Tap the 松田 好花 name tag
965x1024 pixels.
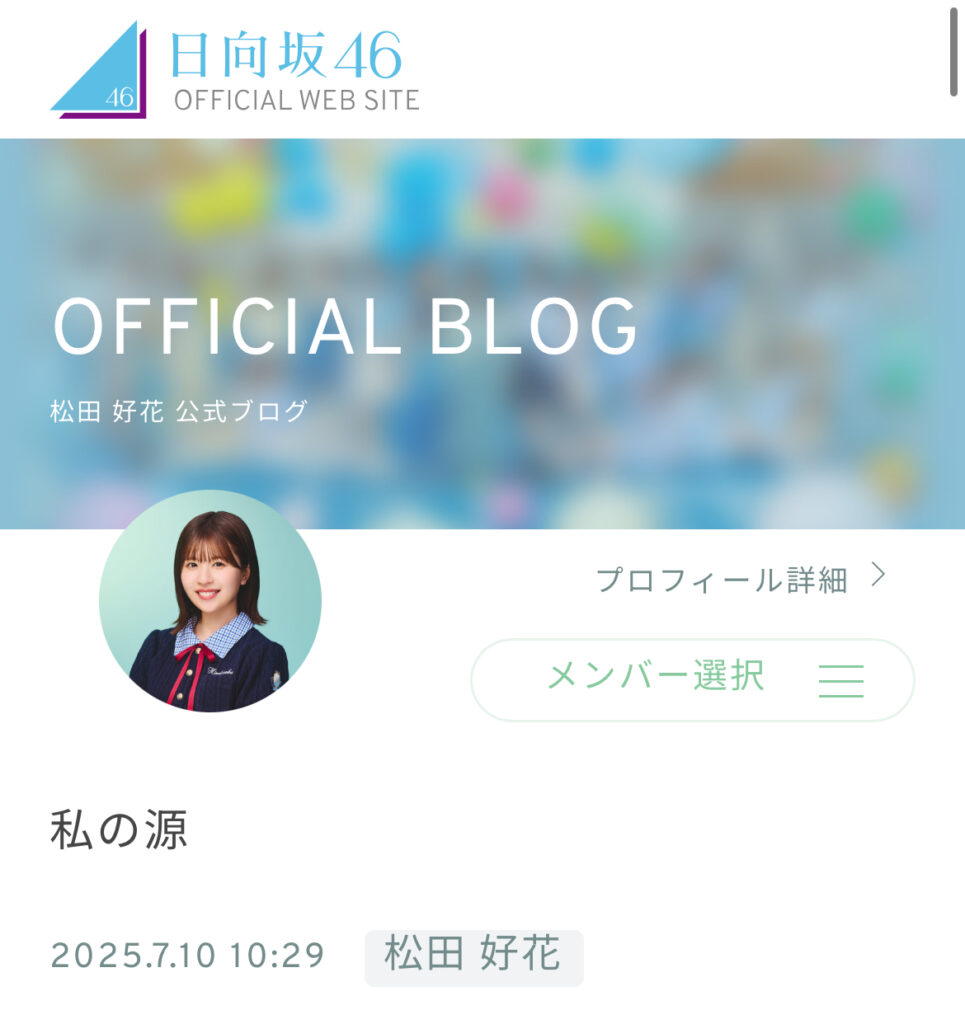click(x=473, y=955)
